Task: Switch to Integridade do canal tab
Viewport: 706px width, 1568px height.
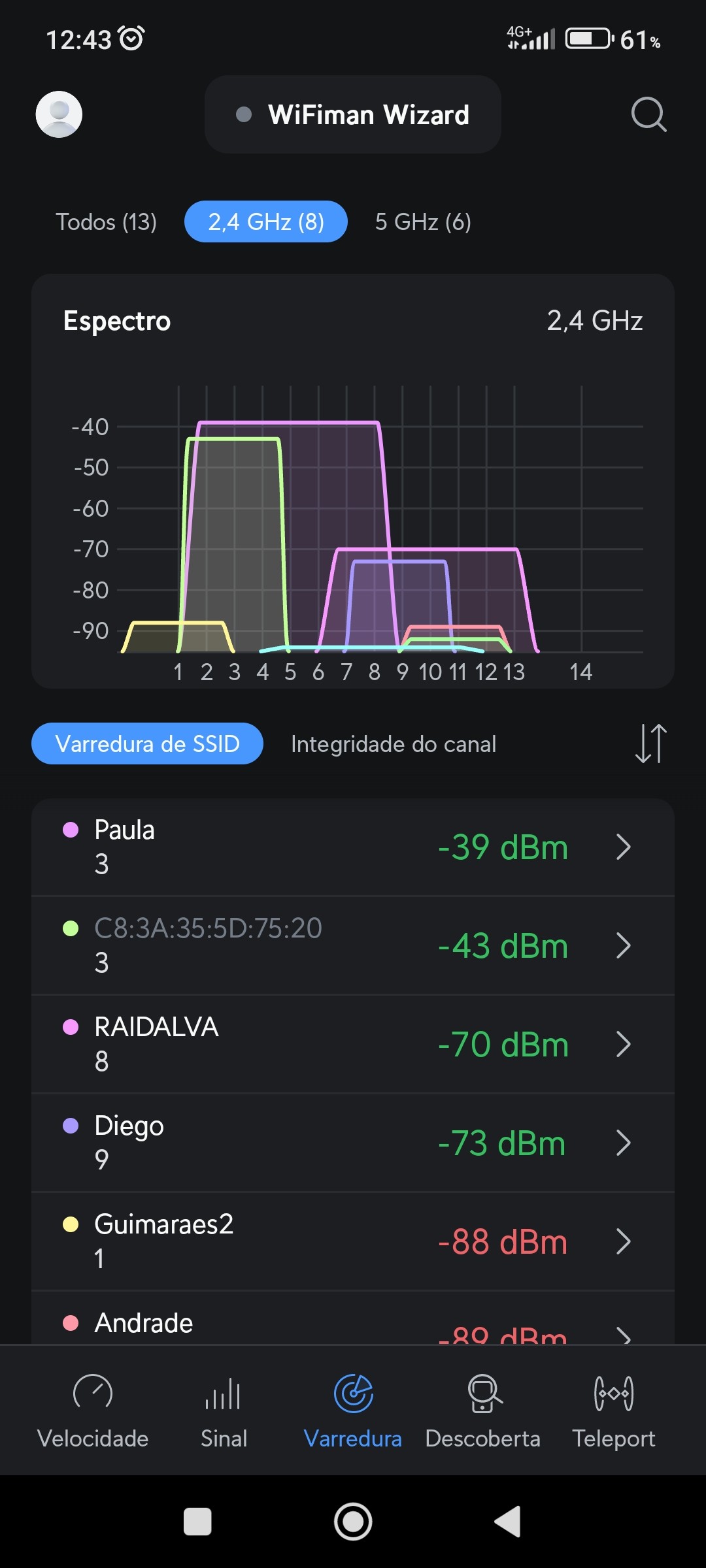Action: pos(394,744)
